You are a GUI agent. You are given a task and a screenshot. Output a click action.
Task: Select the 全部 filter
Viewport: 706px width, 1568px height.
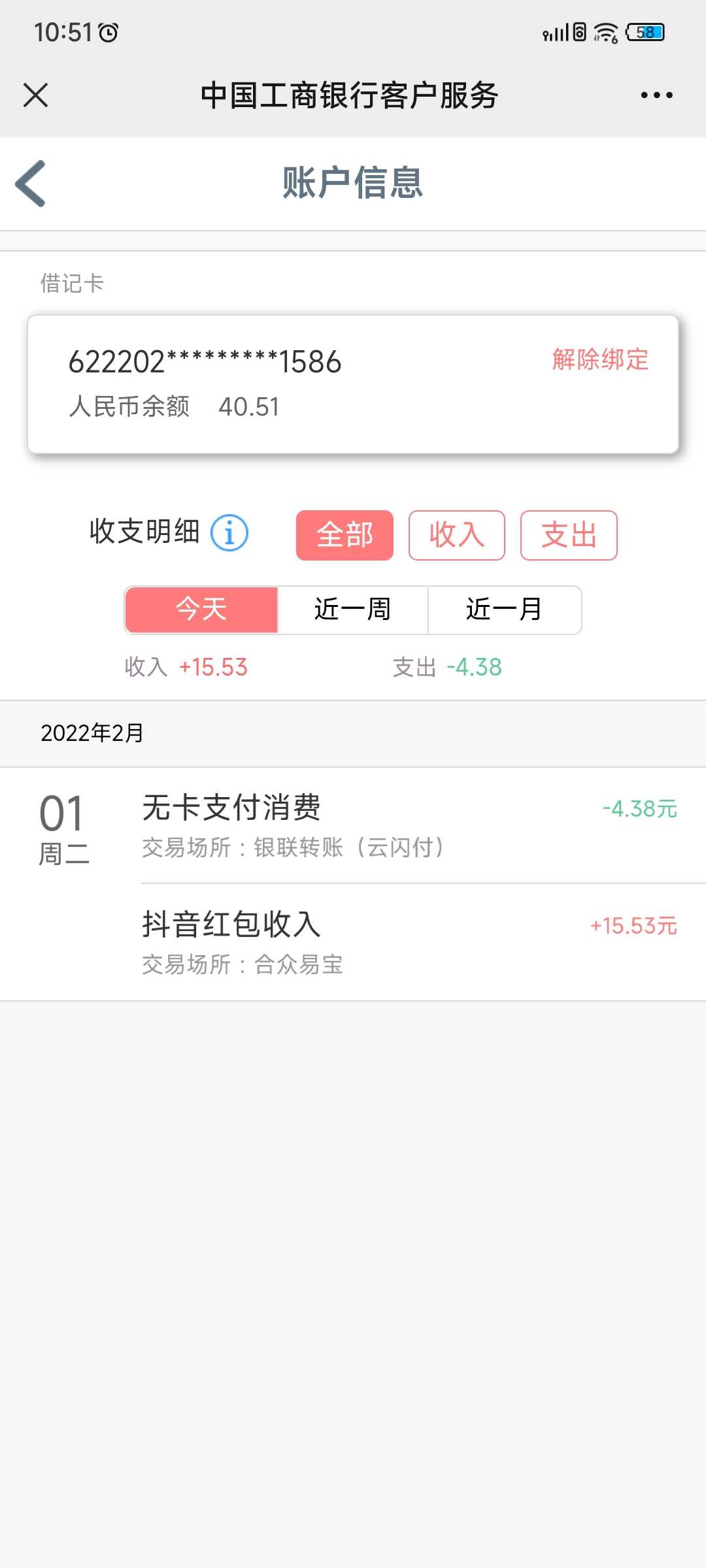point(345,535)
